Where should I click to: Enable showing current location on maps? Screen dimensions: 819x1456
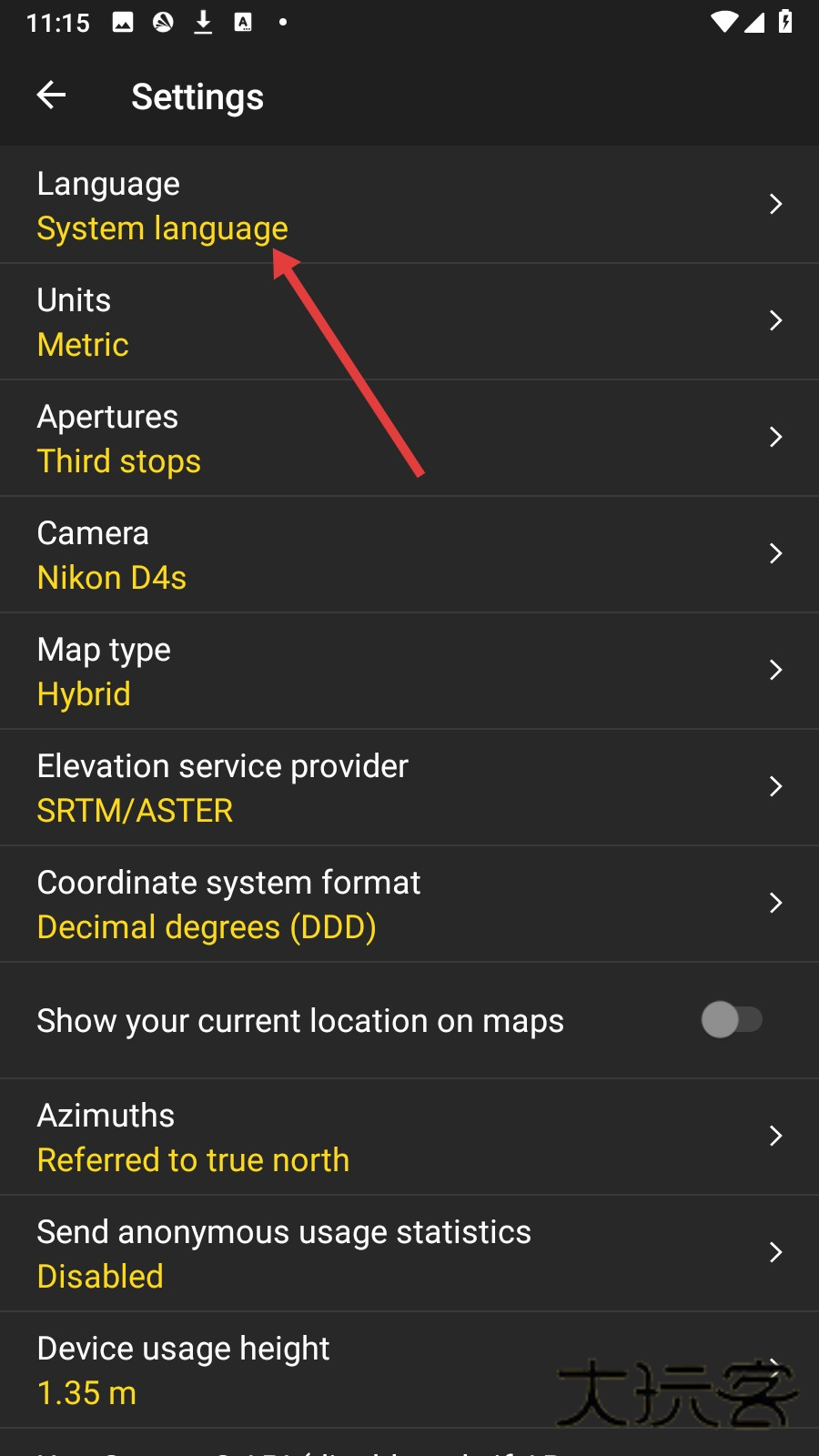(731, 1020)
